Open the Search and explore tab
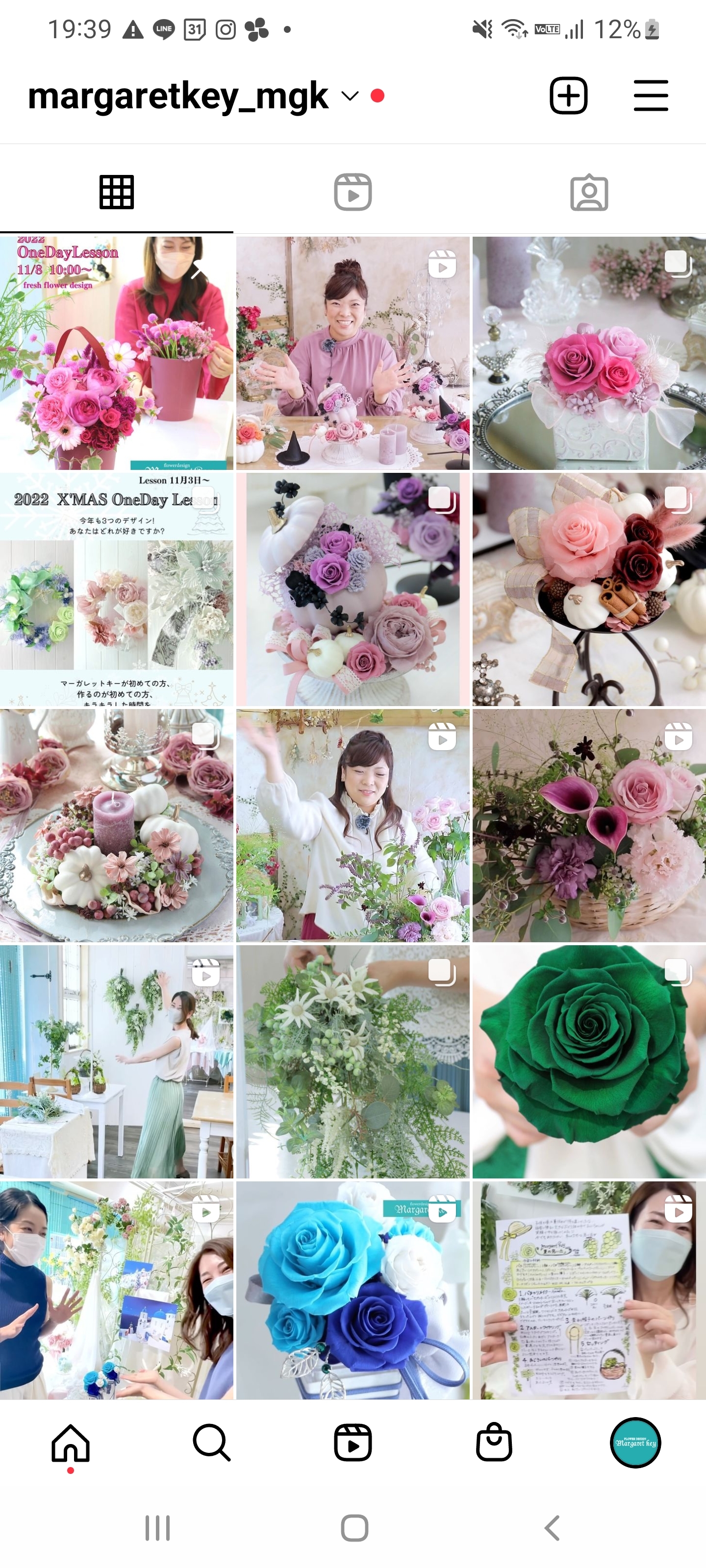Screen dimensions: 706x1568 [x=211, y=1443]
